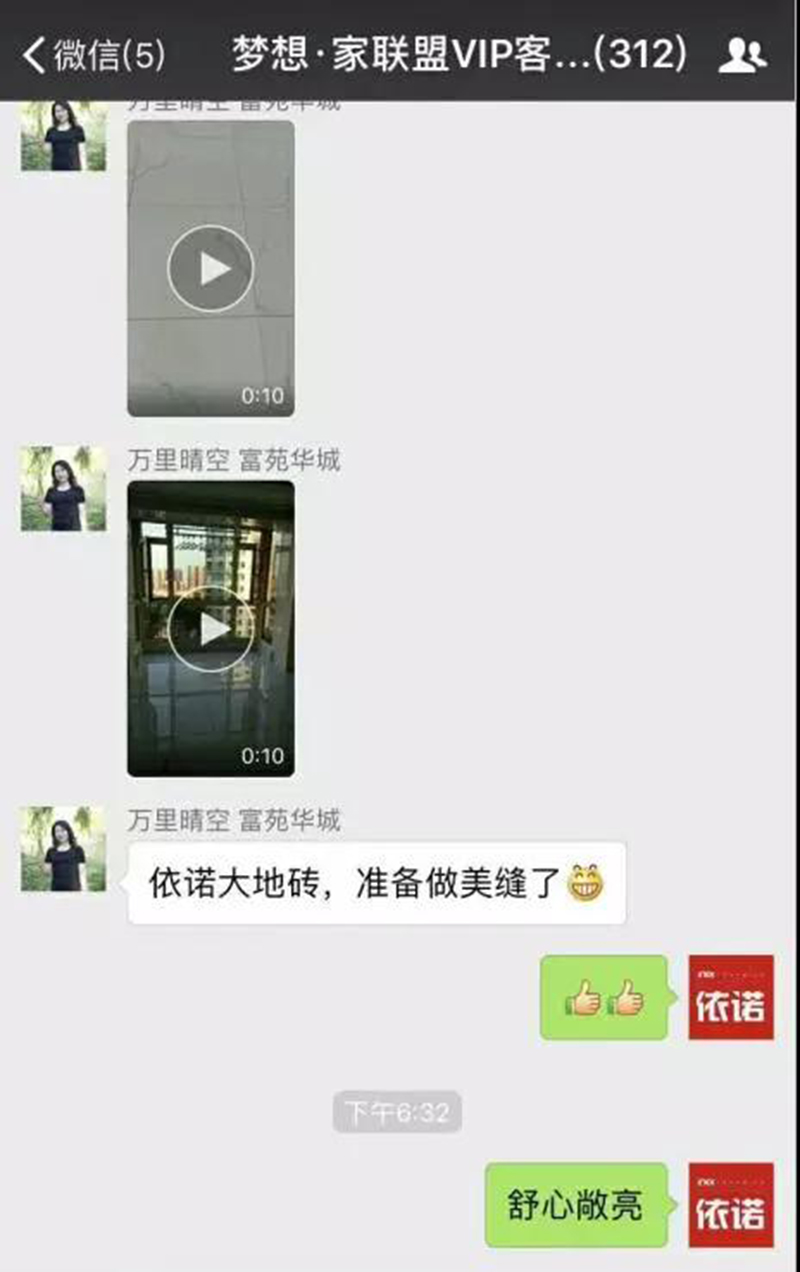The image size is (800, 1272).
Task: Open the 依诺 avatar beside the thumbs-up message
Action: pyautogui.click(x=731, y=997)
